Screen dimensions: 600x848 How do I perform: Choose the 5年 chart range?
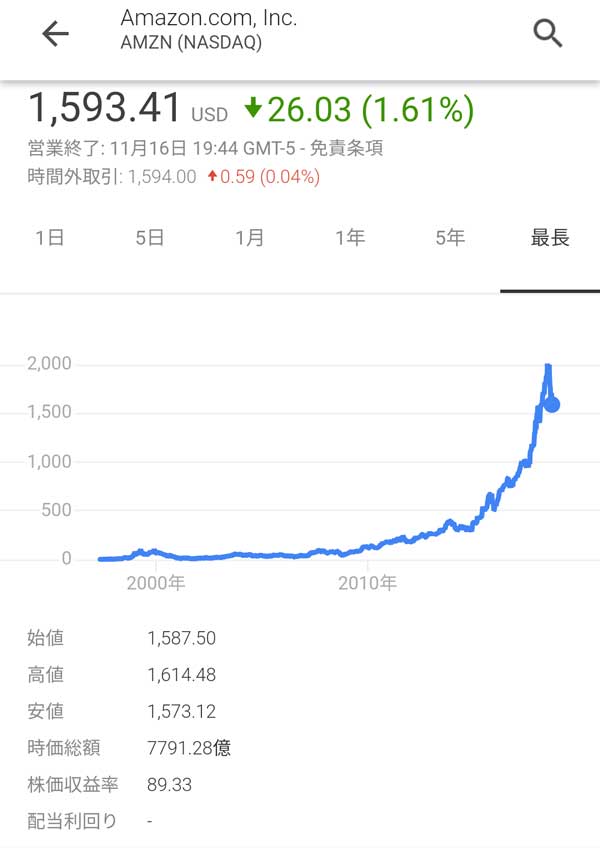tap(450, 238)
